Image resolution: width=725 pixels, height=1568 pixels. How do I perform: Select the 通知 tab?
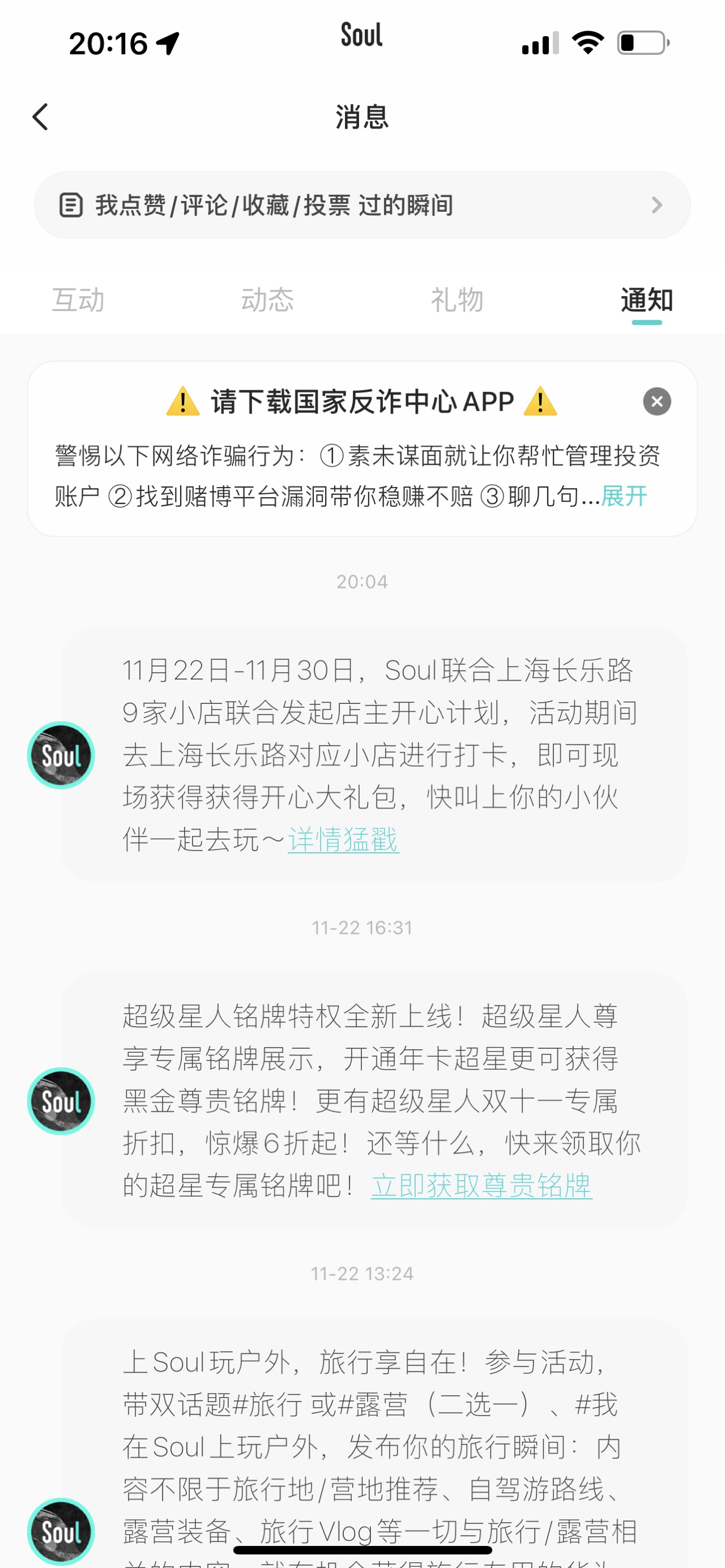(x=646, y=300)
